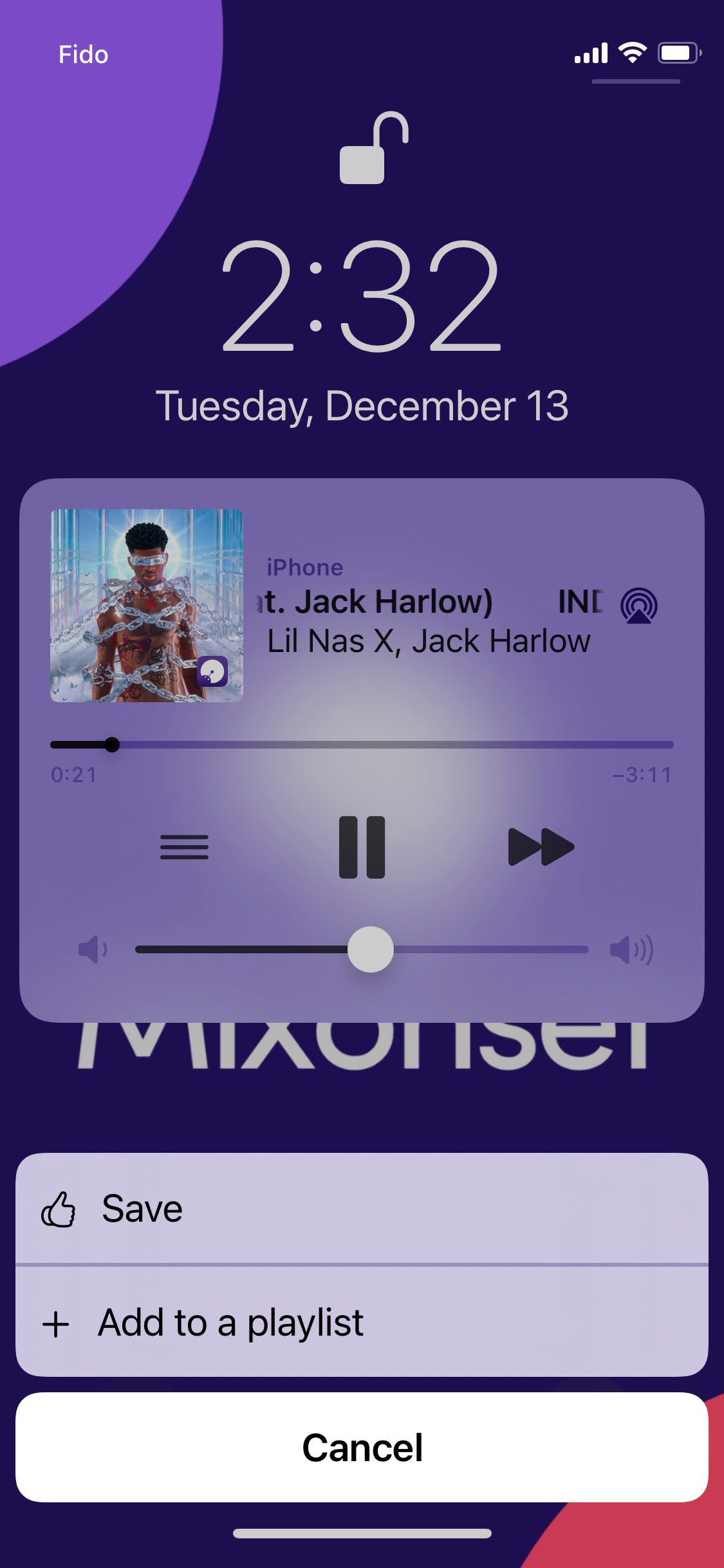Choose Add to a playlist
The height and width of the screenshot is (1568, 724).
point(360,1322)
